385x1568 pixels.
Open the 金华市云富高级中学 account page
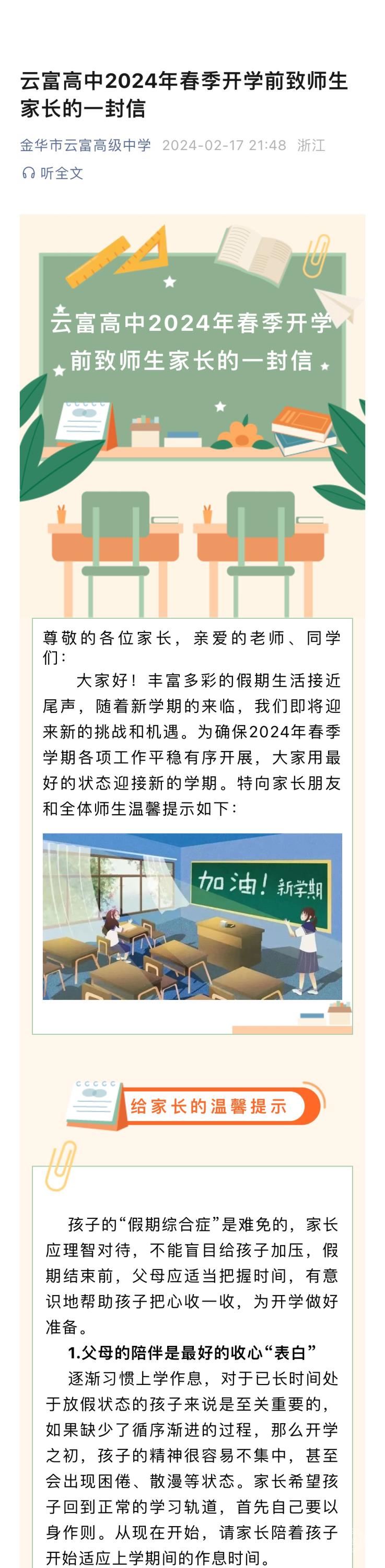pyautogui.click(x=85, y=145)
